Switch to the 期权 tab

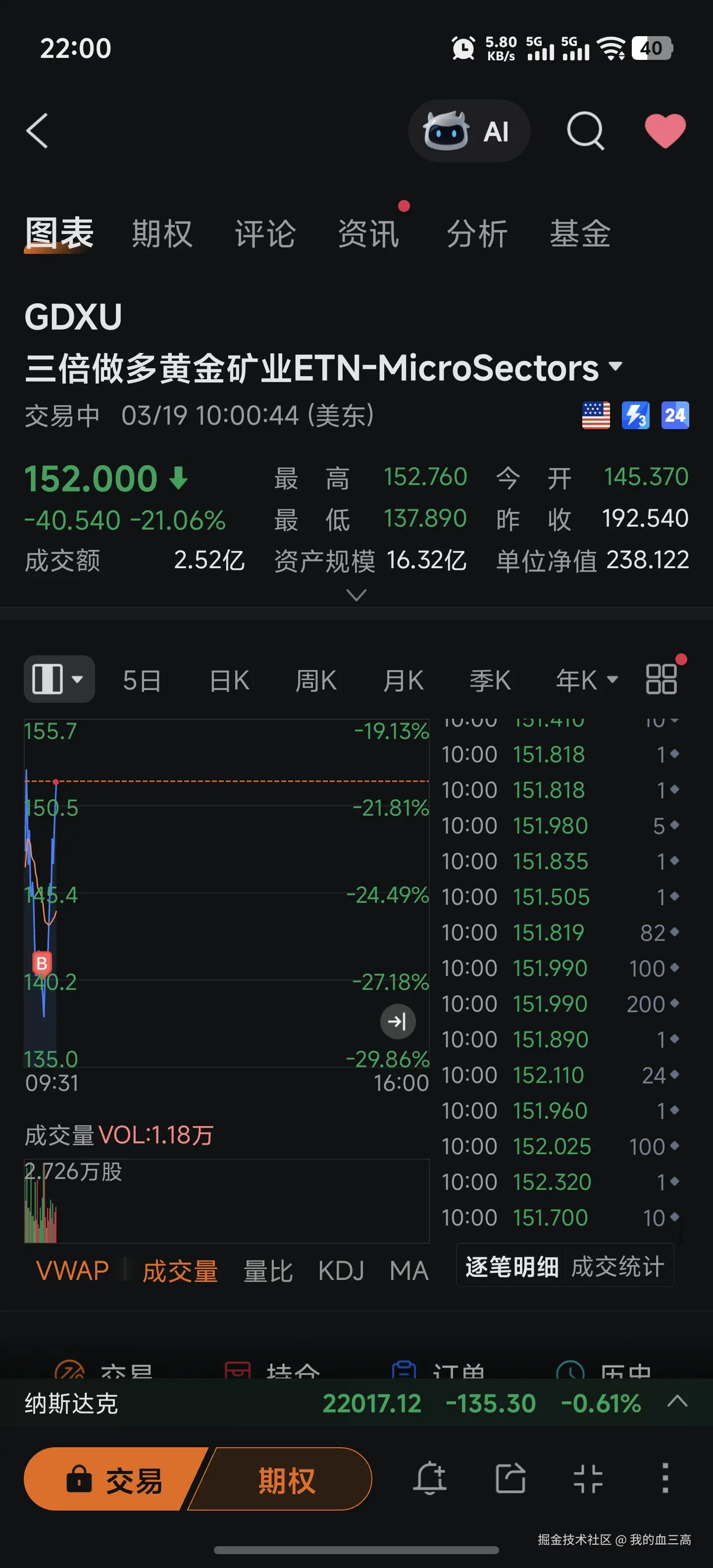[162, 234]
